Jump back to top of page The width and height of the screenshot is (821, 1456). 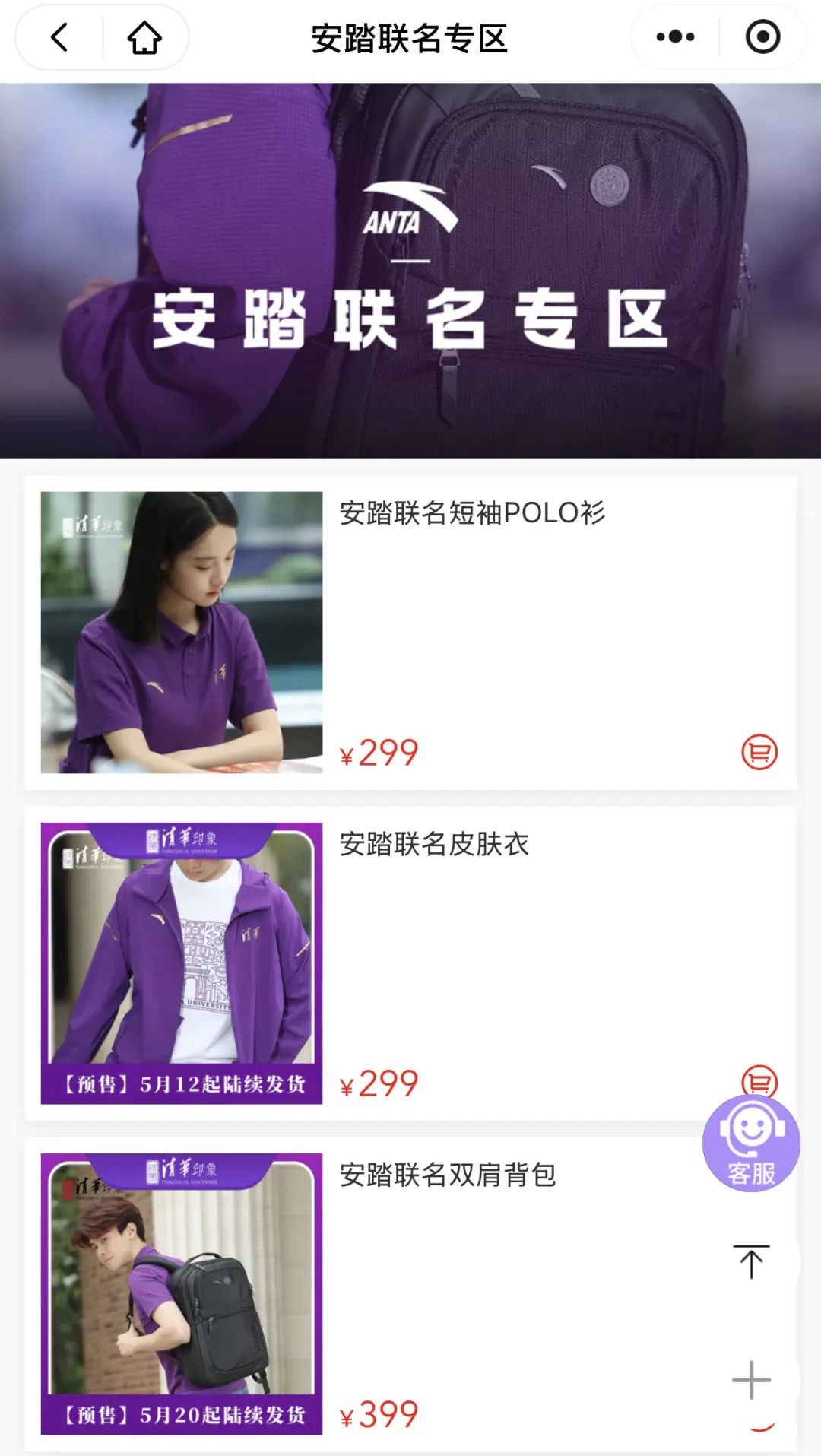tap(751, 1262)
